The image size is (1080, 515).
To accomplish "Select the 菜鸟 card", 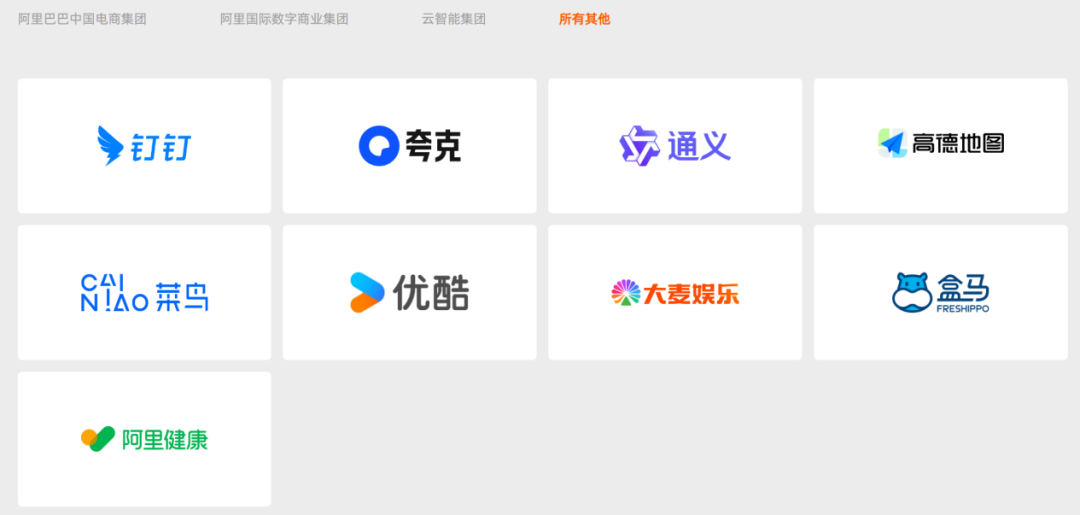I will [144, 292].
